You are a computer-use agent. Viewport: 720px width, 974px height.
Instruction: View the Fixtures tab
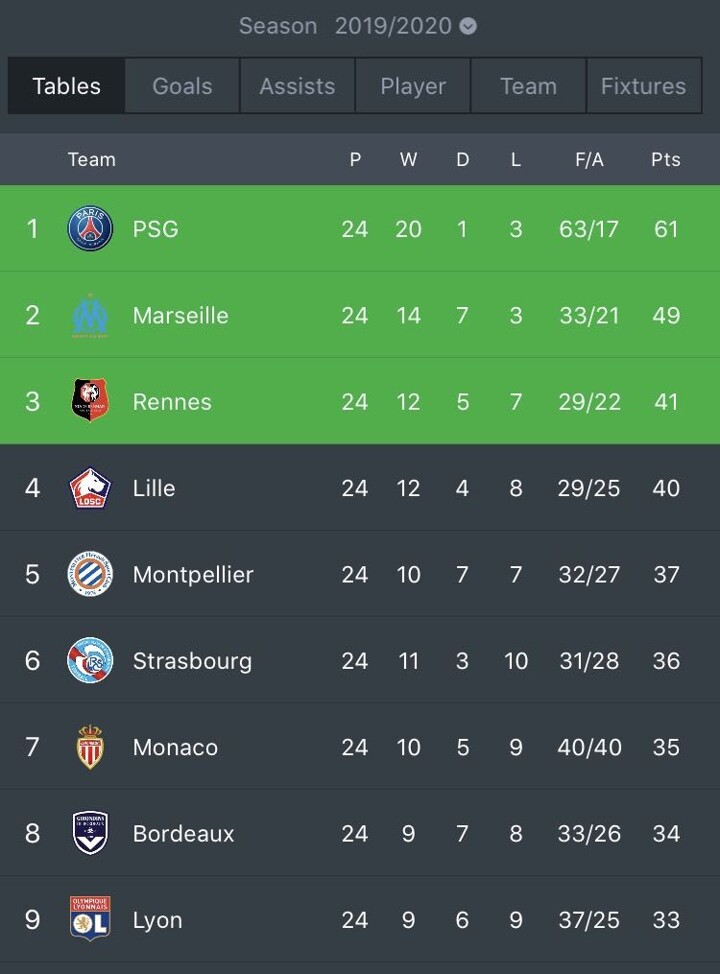[643, 86]
